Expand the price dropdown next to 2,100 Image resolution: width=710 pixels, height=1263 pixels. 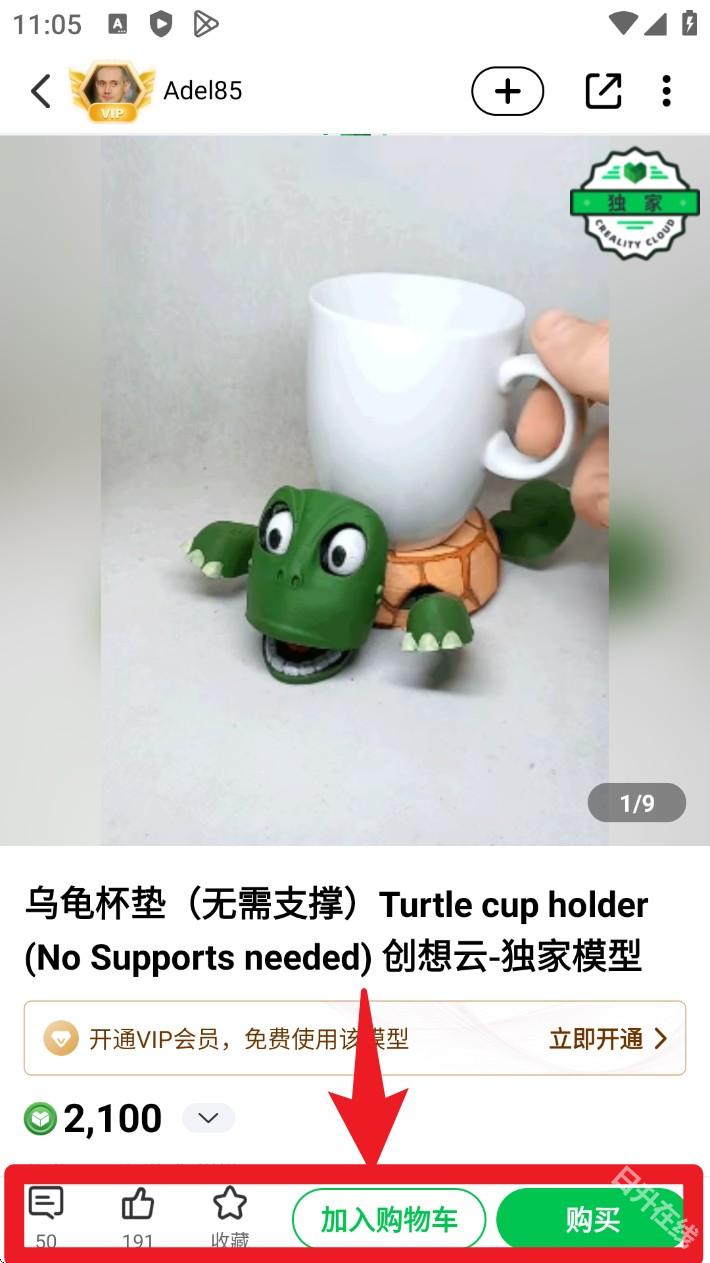pyautogui.click(x=208, y=1118)
